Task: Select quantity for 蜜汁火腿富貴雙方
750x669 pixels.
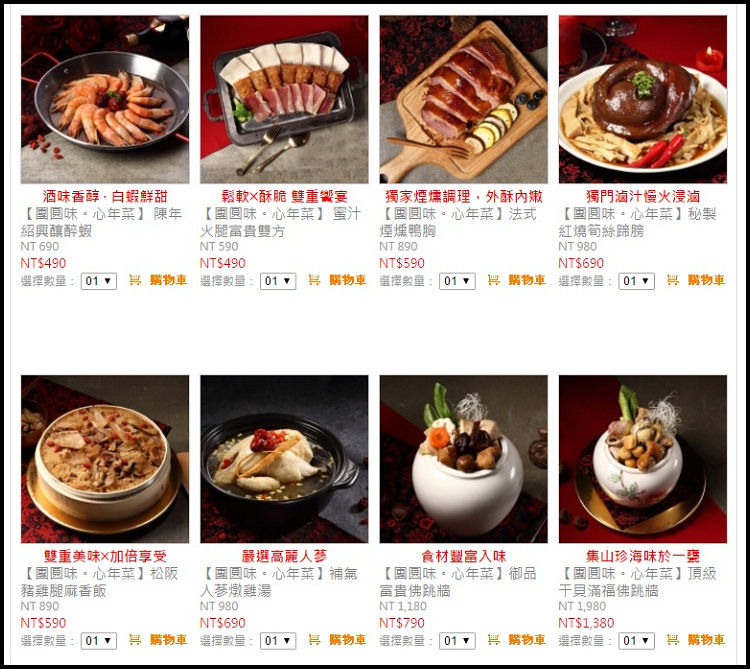Action: (278, 281)
